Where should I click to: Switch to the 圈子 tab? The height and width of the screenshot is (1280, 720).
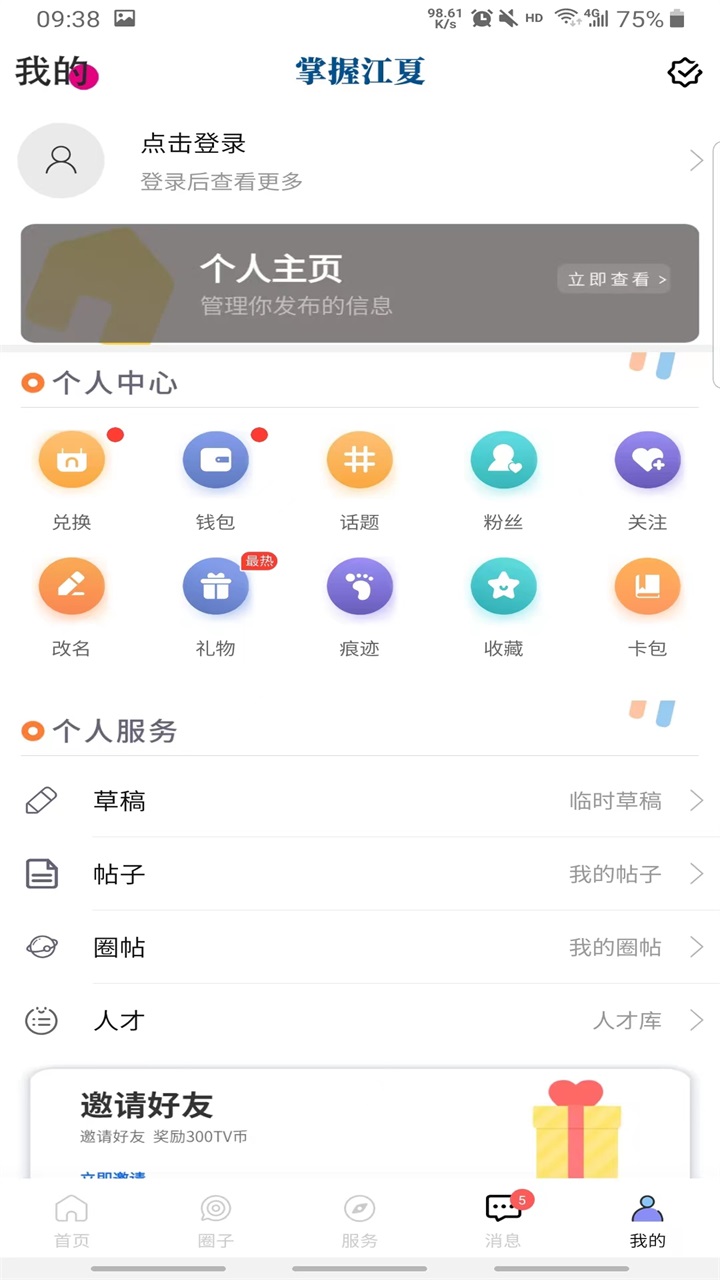click(x=215, y=1220)
